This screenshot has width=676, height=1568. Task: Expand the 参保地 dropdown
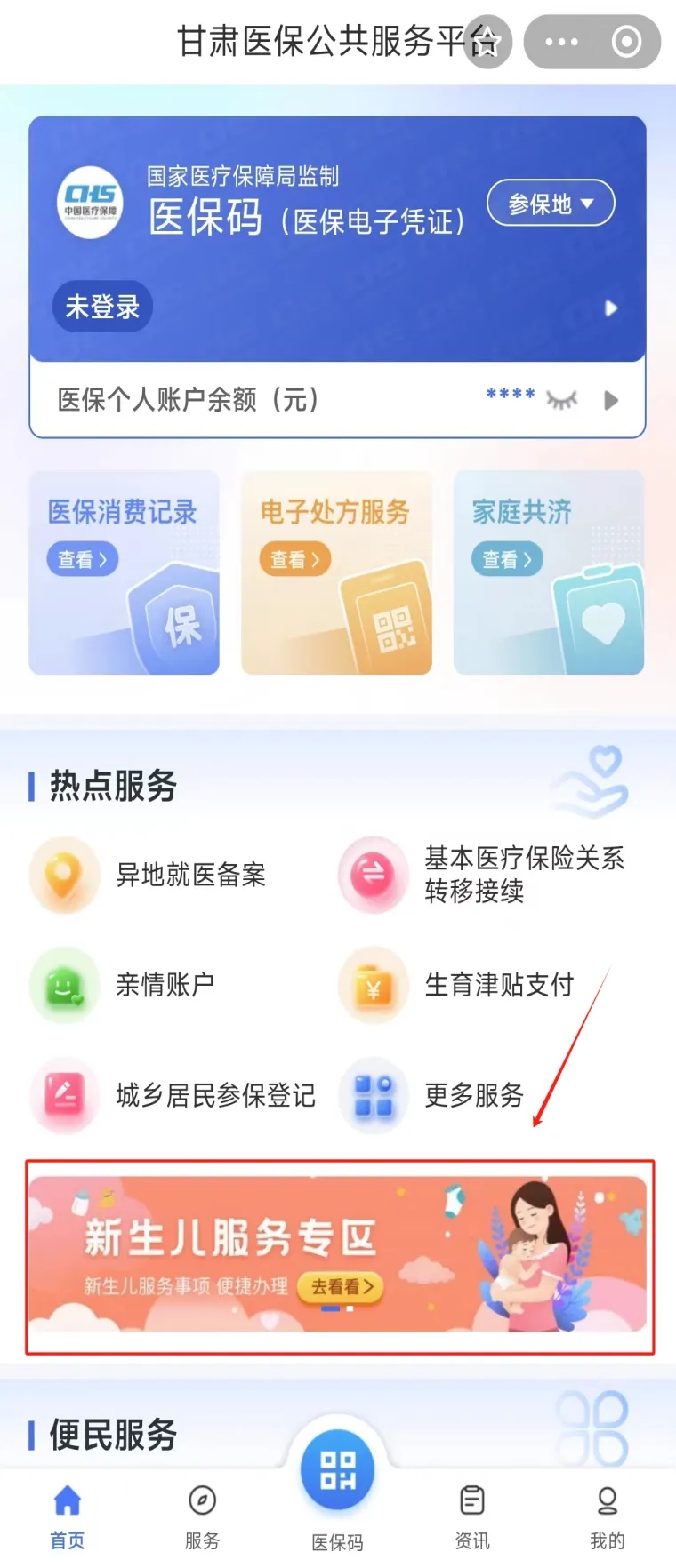pos(551,204)
